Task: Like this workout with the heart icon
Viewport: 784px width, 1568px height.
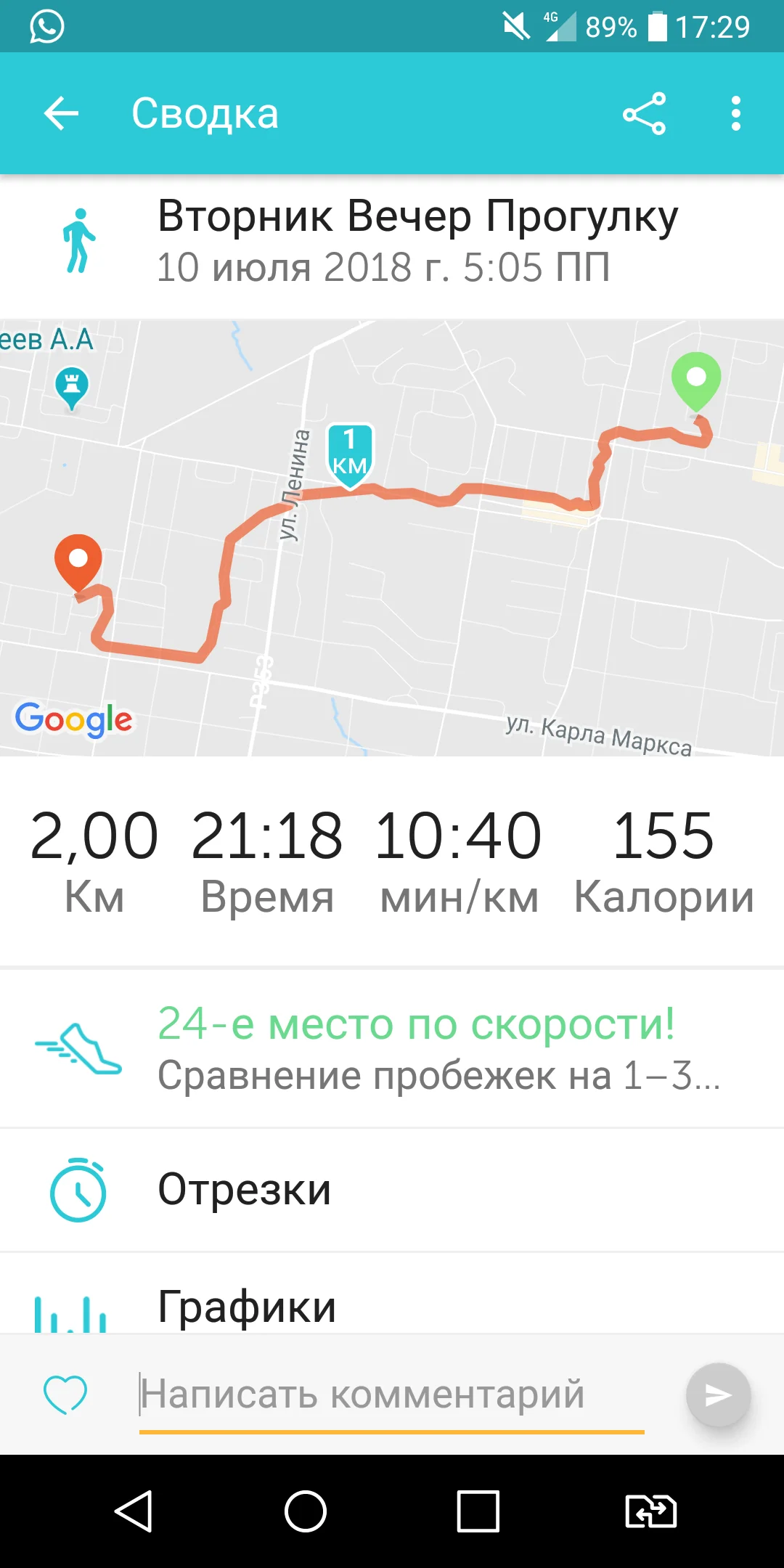Action: coord(65,1395)
